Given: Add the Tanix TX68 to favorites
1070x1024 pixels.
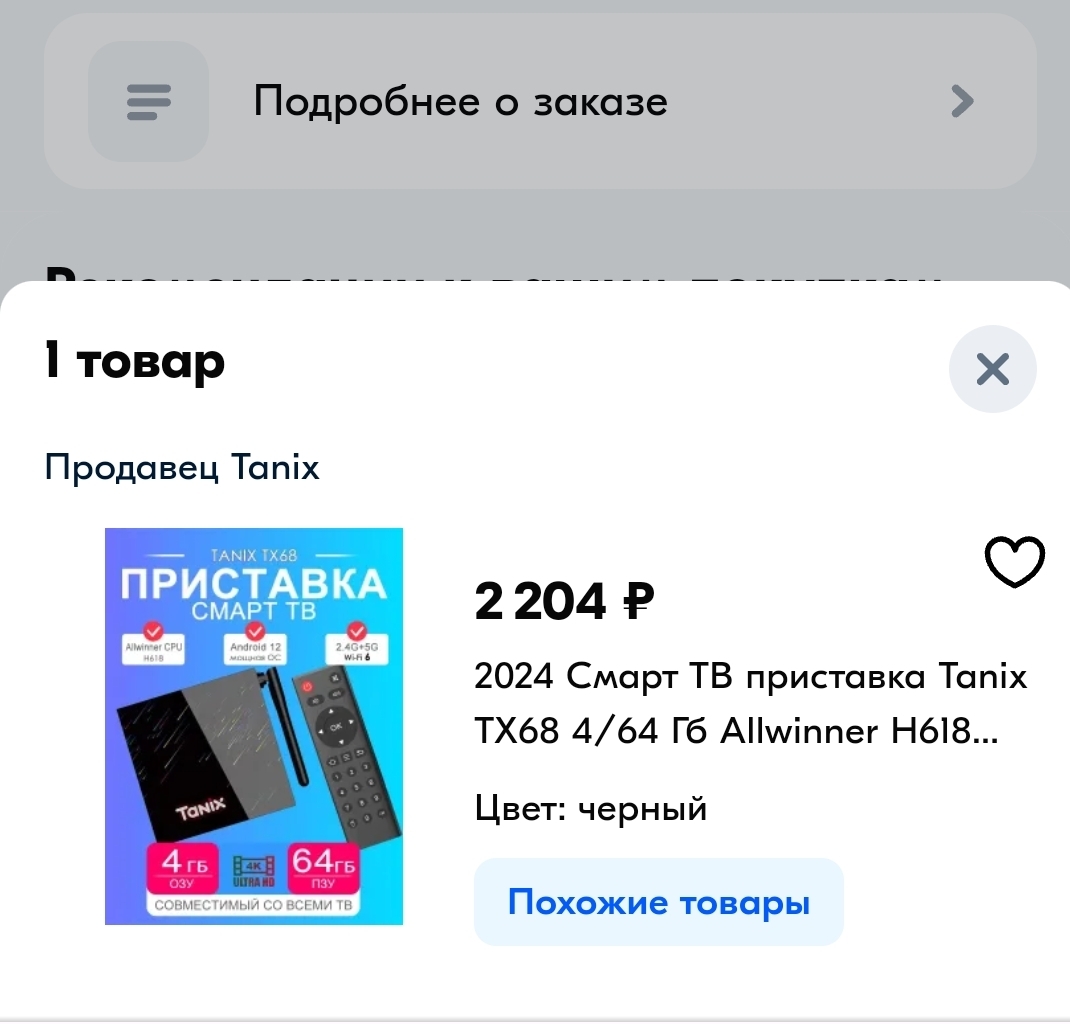Looking at the screenshot, I should click(1014, 562).
